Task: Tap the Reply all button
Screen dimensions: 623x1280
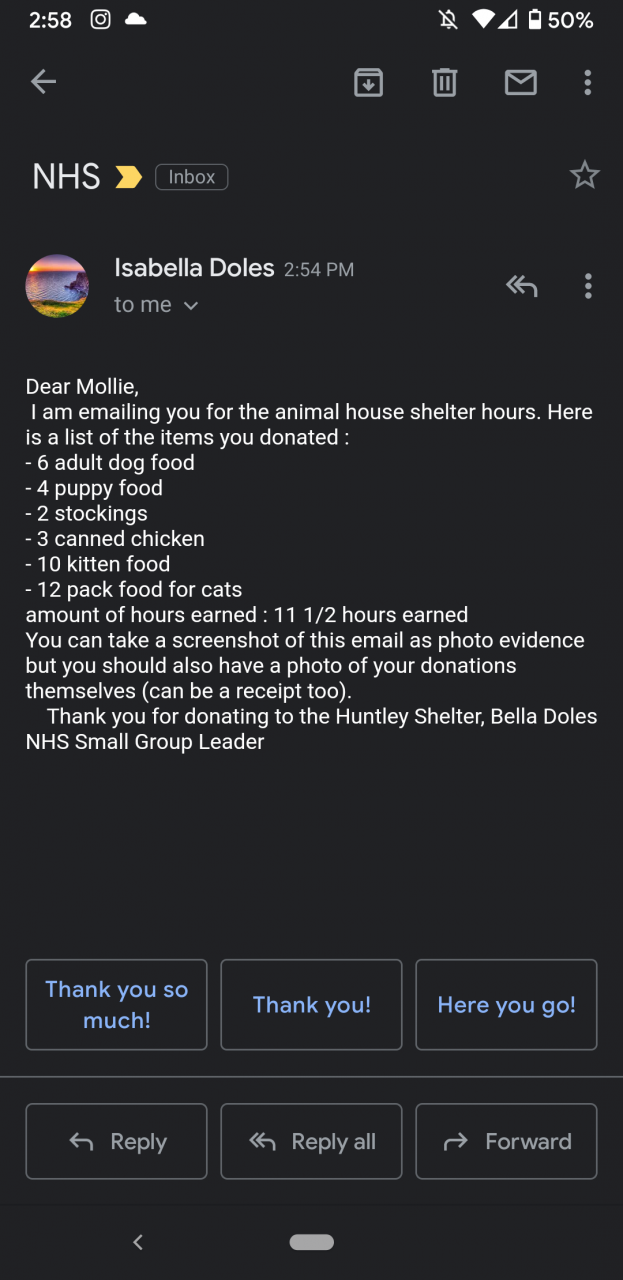Action: 311,1141
